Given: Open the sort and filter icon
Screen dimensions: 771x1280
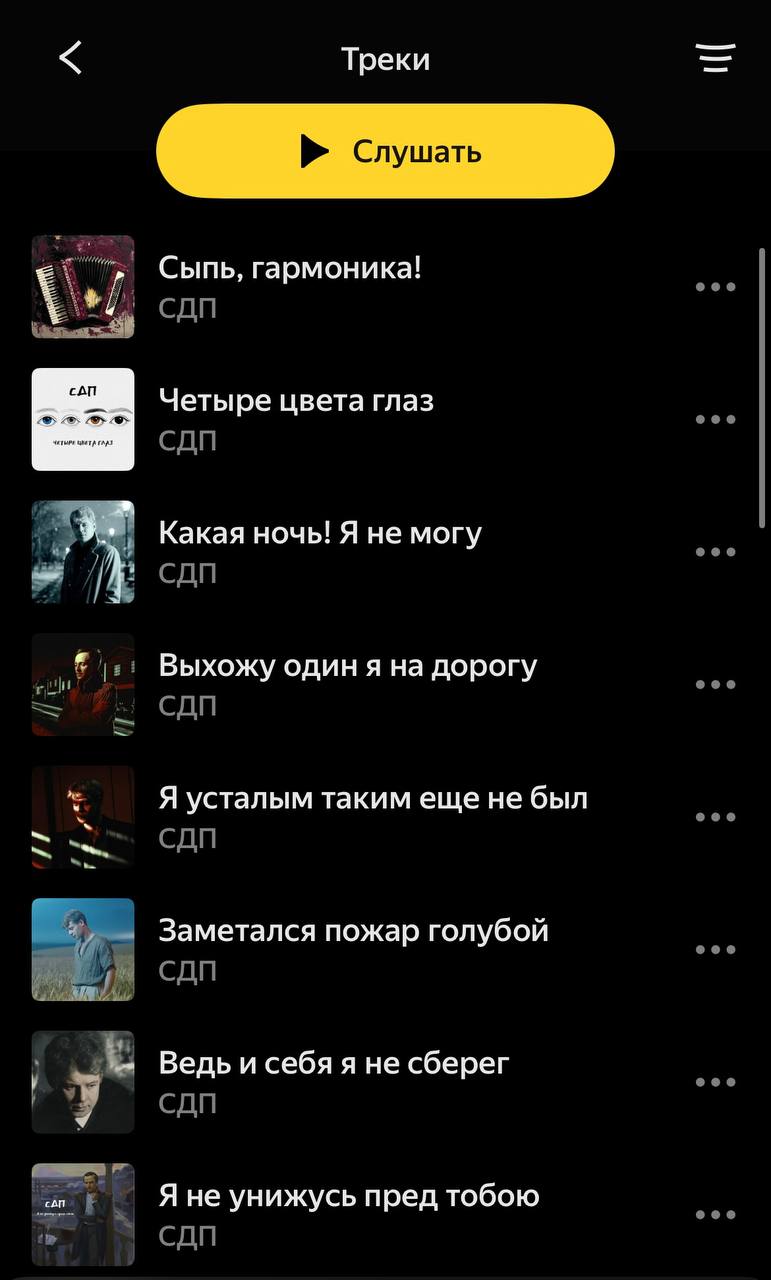Looking at the screenshot, I should (715, 59).
